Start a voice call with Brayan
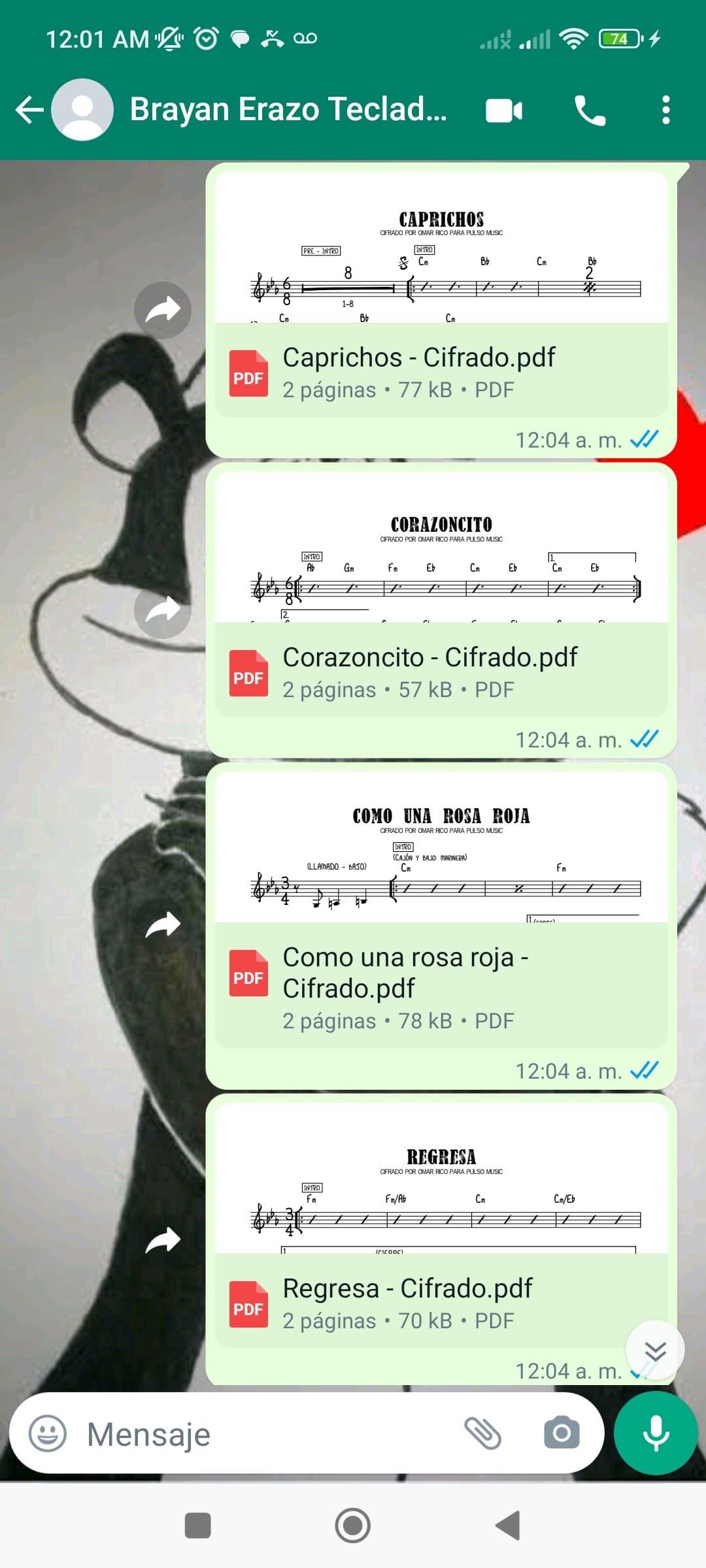Image resolution: width=706 pixels, height=1568 pixels. (x=590, y=110)
